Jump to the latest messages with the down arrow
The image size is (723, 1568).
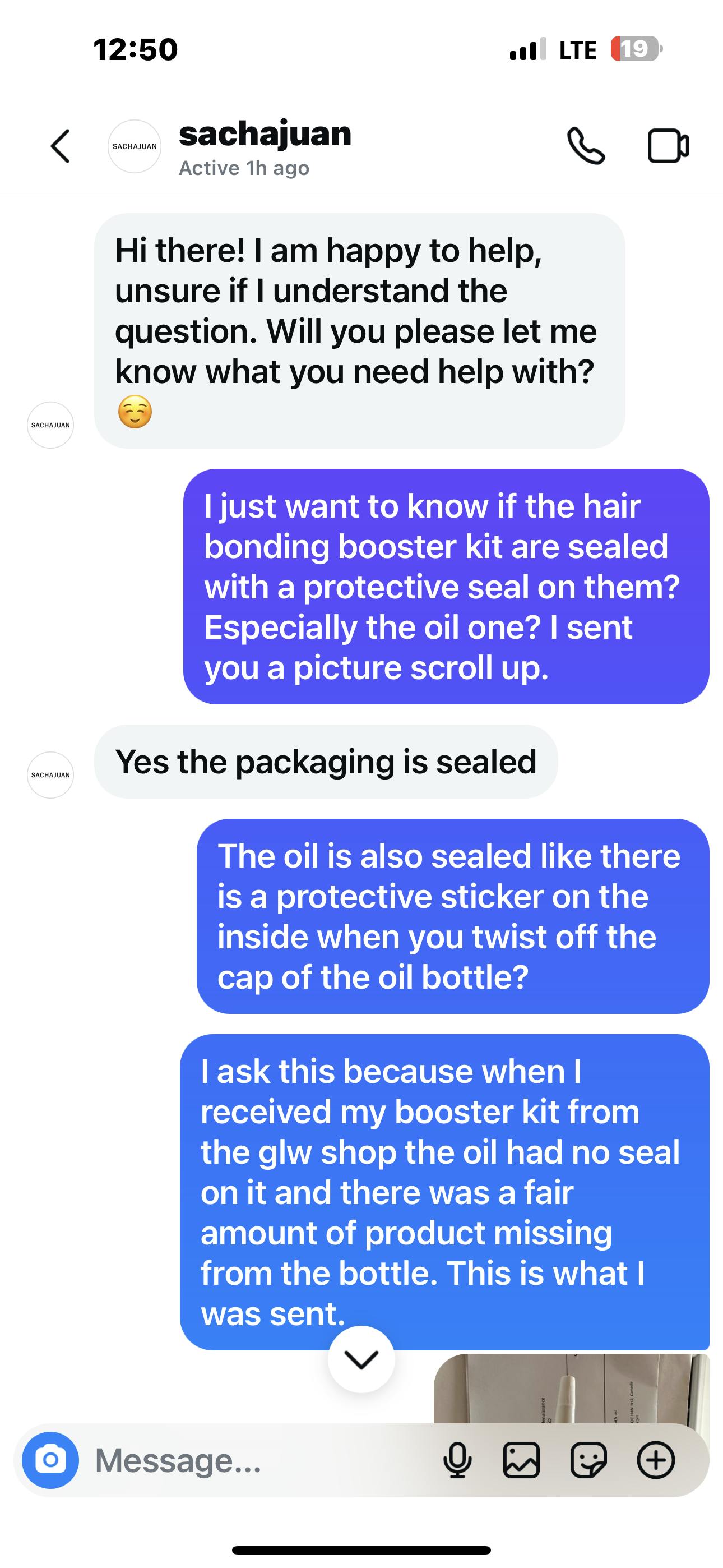[361, 1359]
